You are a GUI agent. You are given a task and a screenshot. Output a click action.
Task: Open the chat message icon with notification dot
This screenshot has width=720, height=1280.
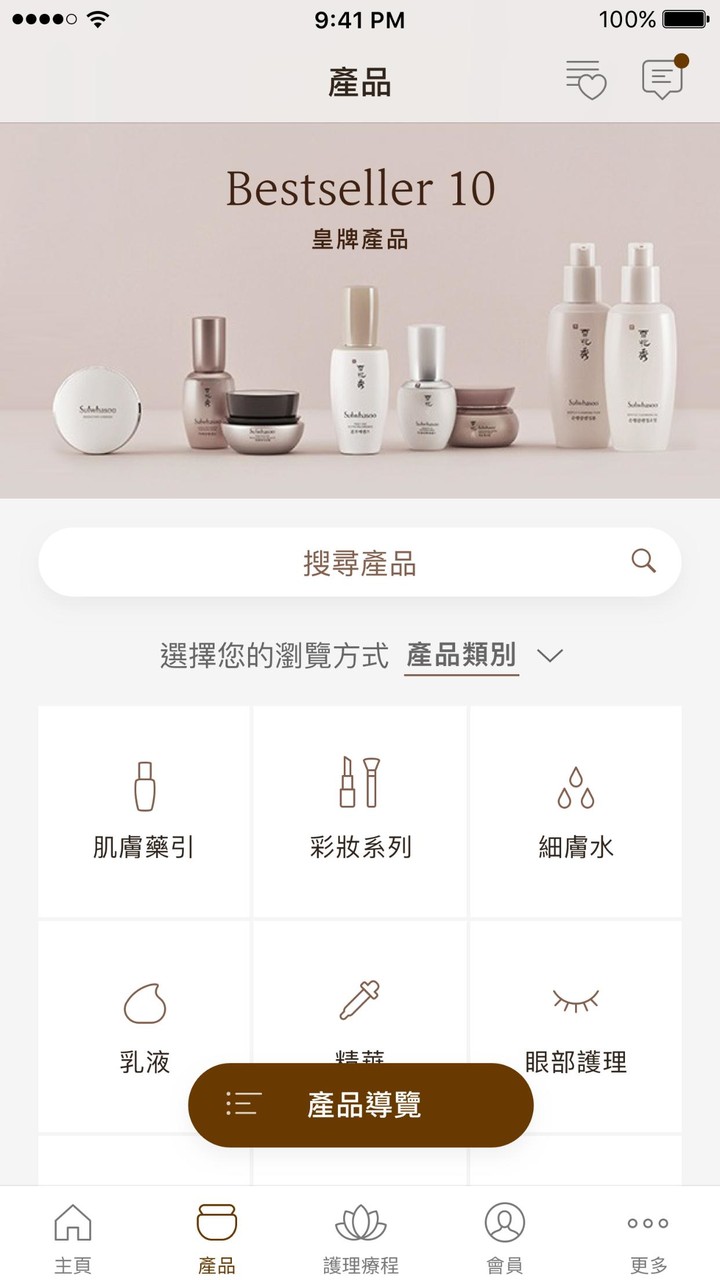[662, 80]
